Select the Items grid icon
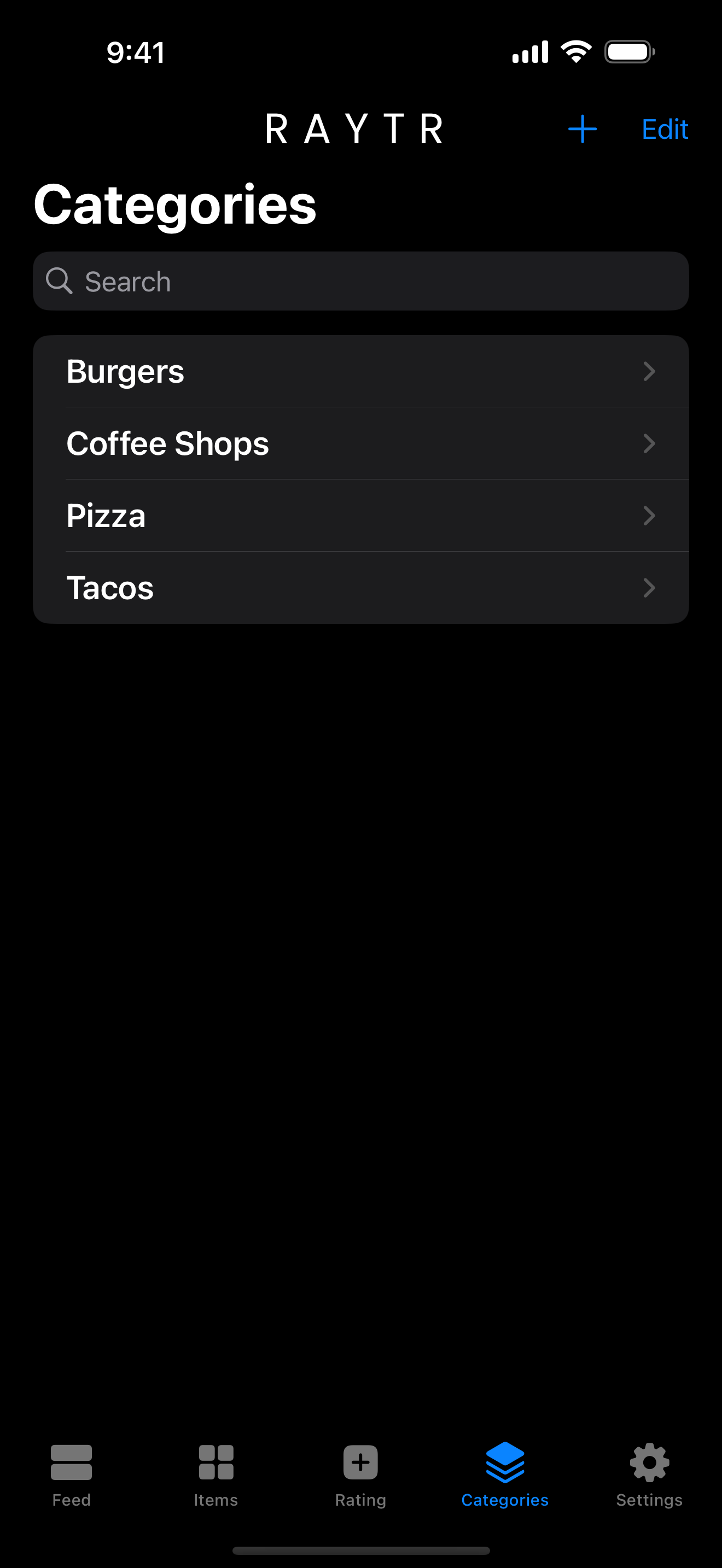 tap(216, 1462)
